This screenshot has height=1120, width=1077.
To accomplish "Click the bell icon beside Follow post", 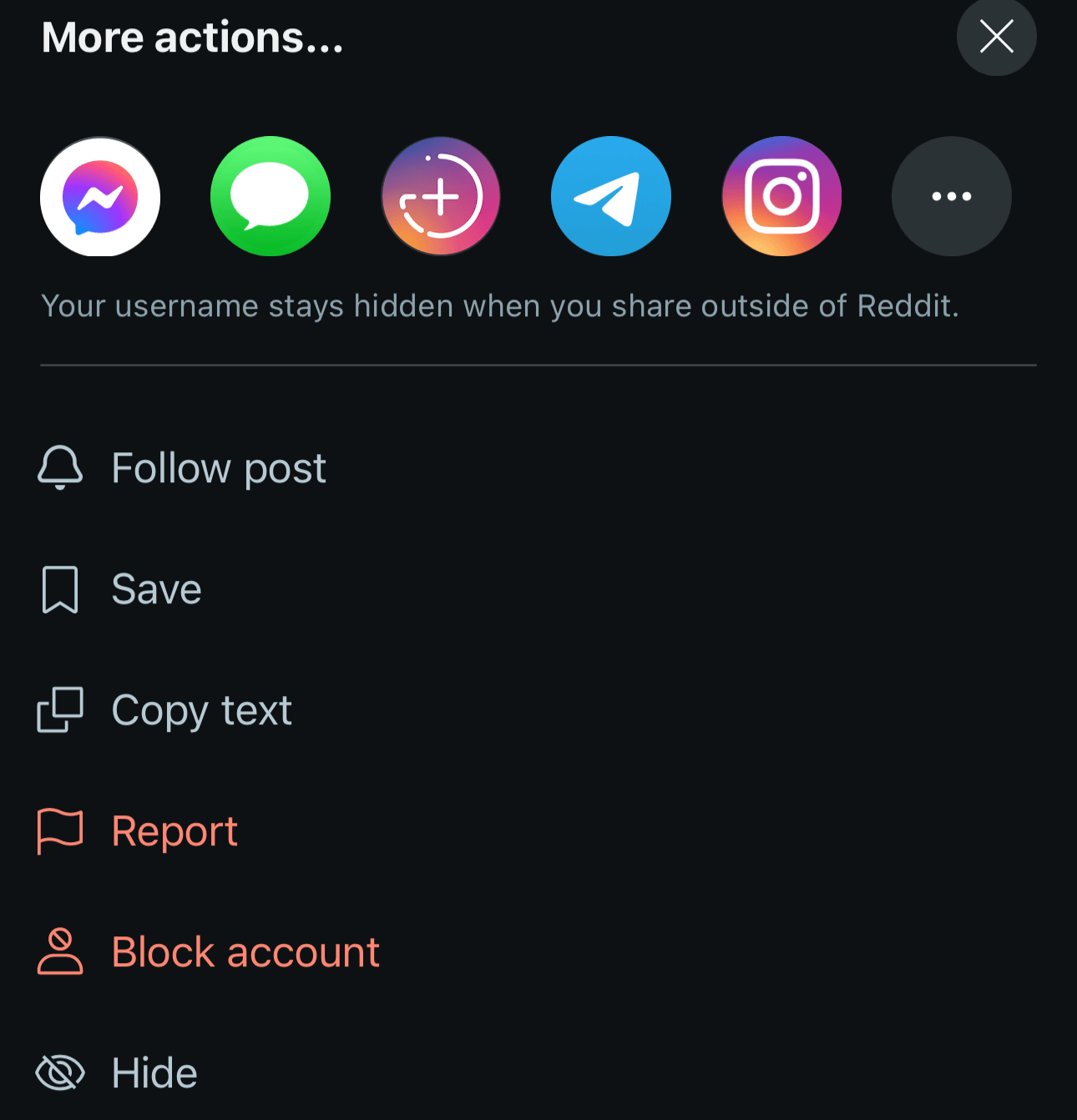I will click(60, 468).
